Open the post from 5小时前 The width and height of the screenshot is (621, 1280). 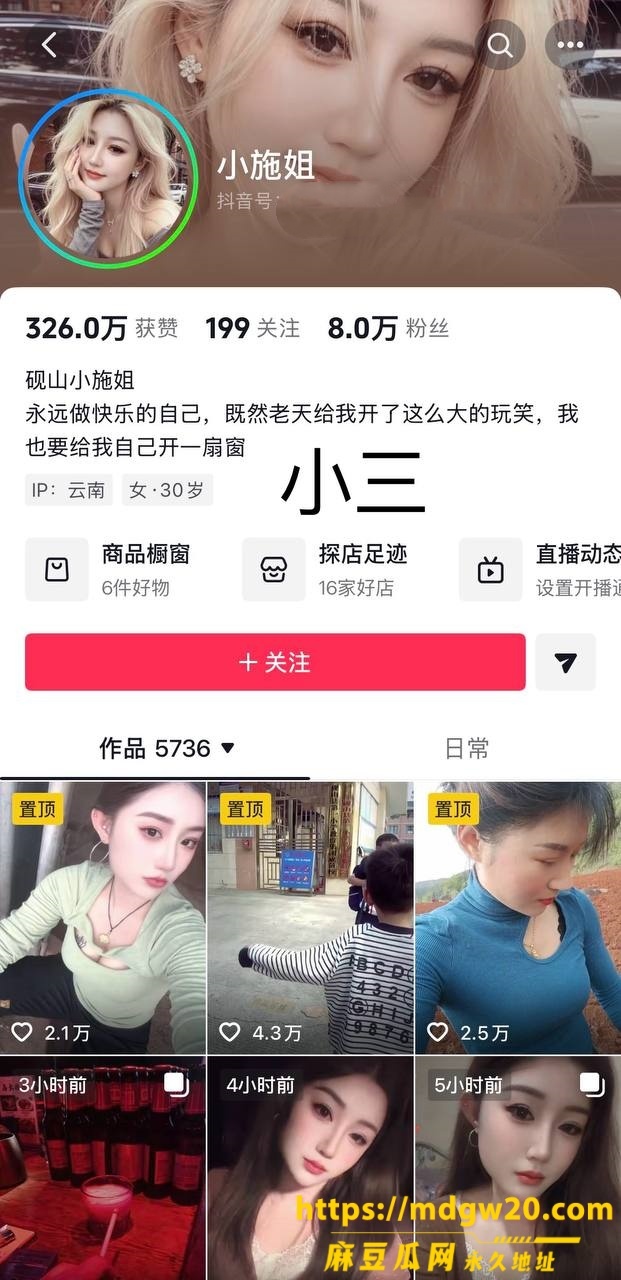pos(518,1168)
